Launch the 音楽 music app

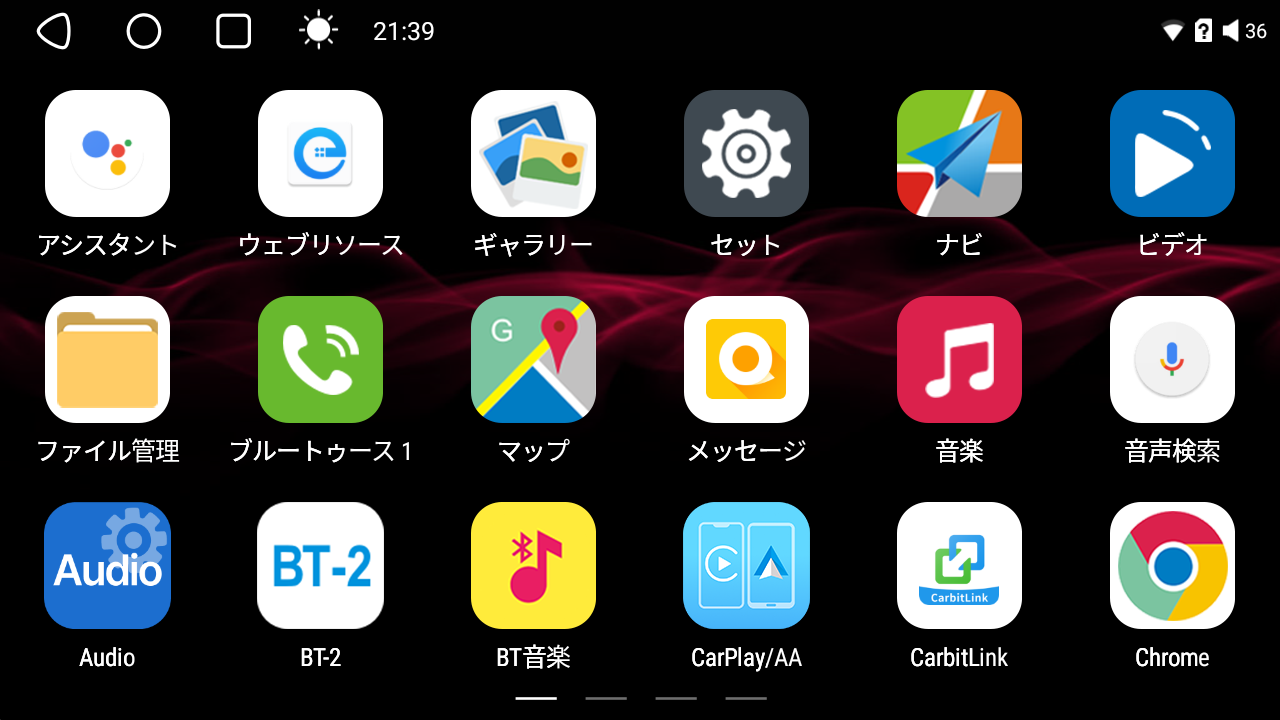click(x=959, y=359)
